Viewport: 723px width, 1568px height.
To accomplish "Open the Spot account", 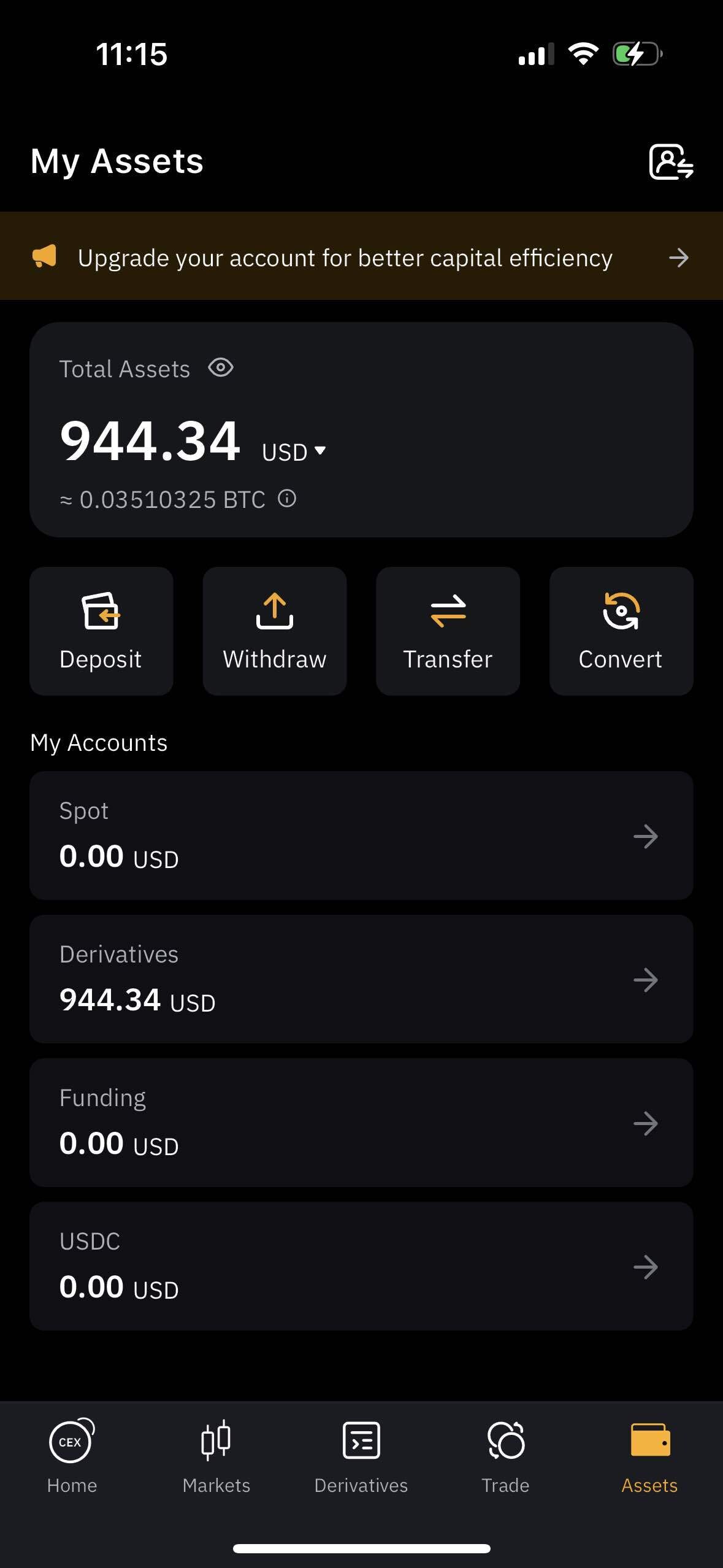I will [361, 836].
